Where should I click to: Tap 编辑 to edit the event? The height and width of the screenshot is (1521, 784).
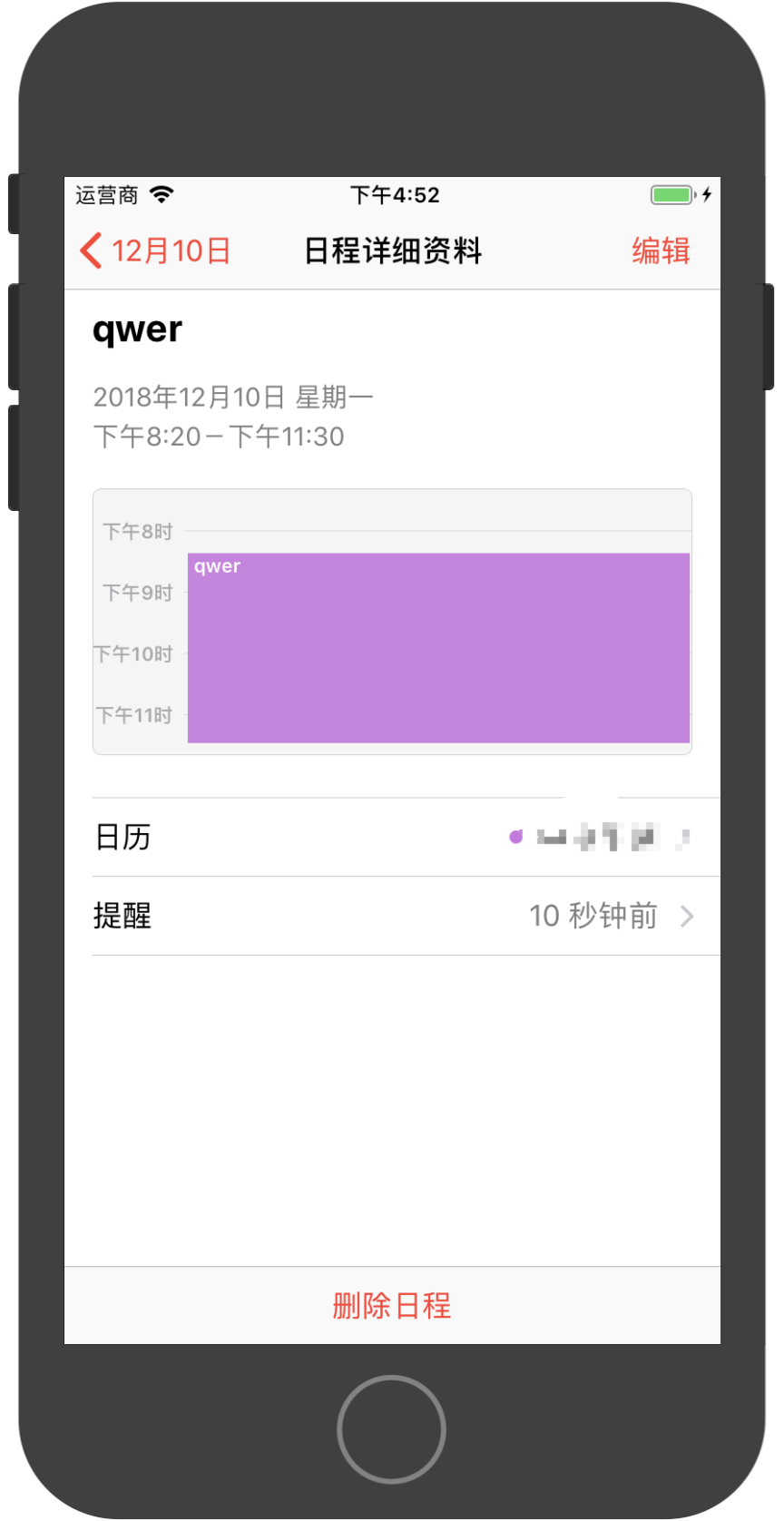[661, 250]
